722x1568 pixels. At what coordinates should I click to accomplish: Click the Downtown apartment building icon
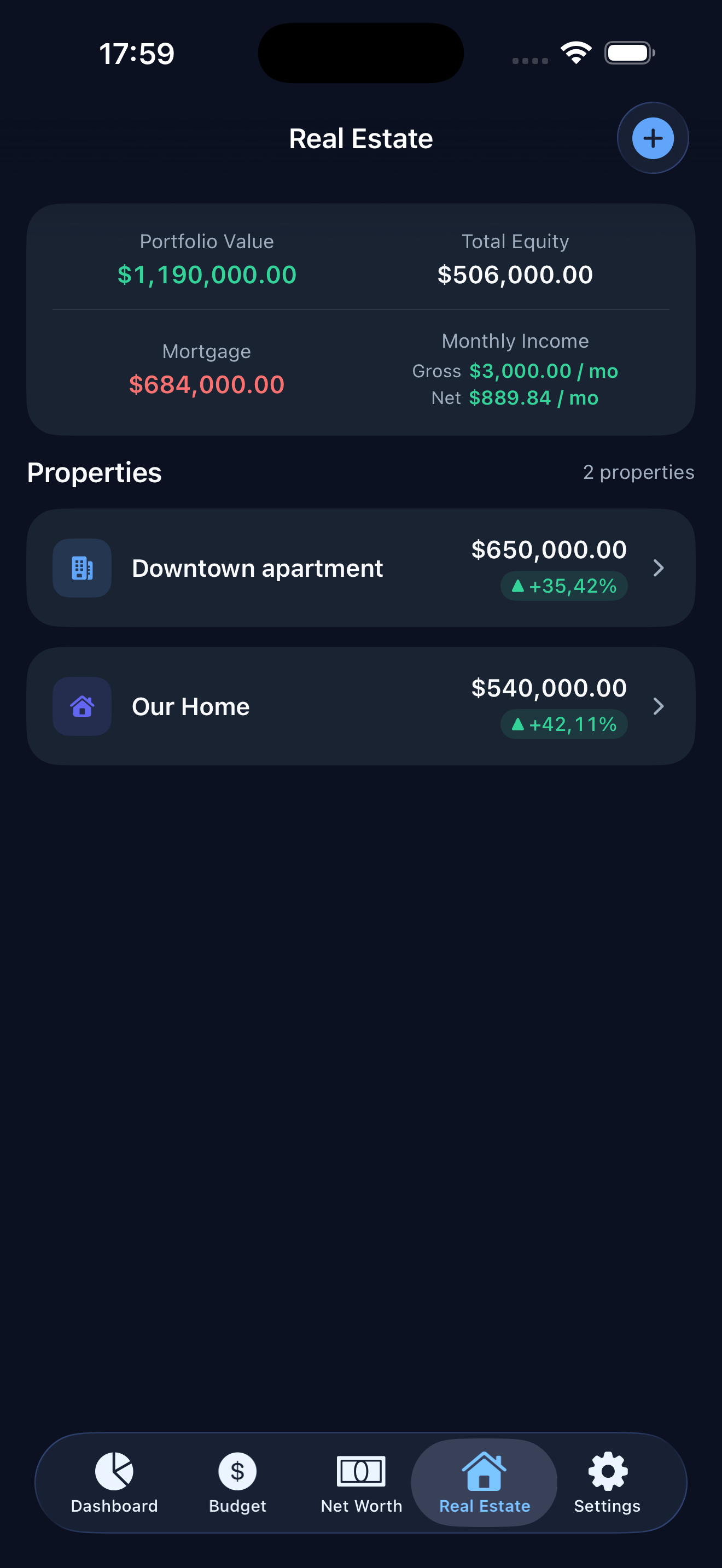tap(81, 567)
